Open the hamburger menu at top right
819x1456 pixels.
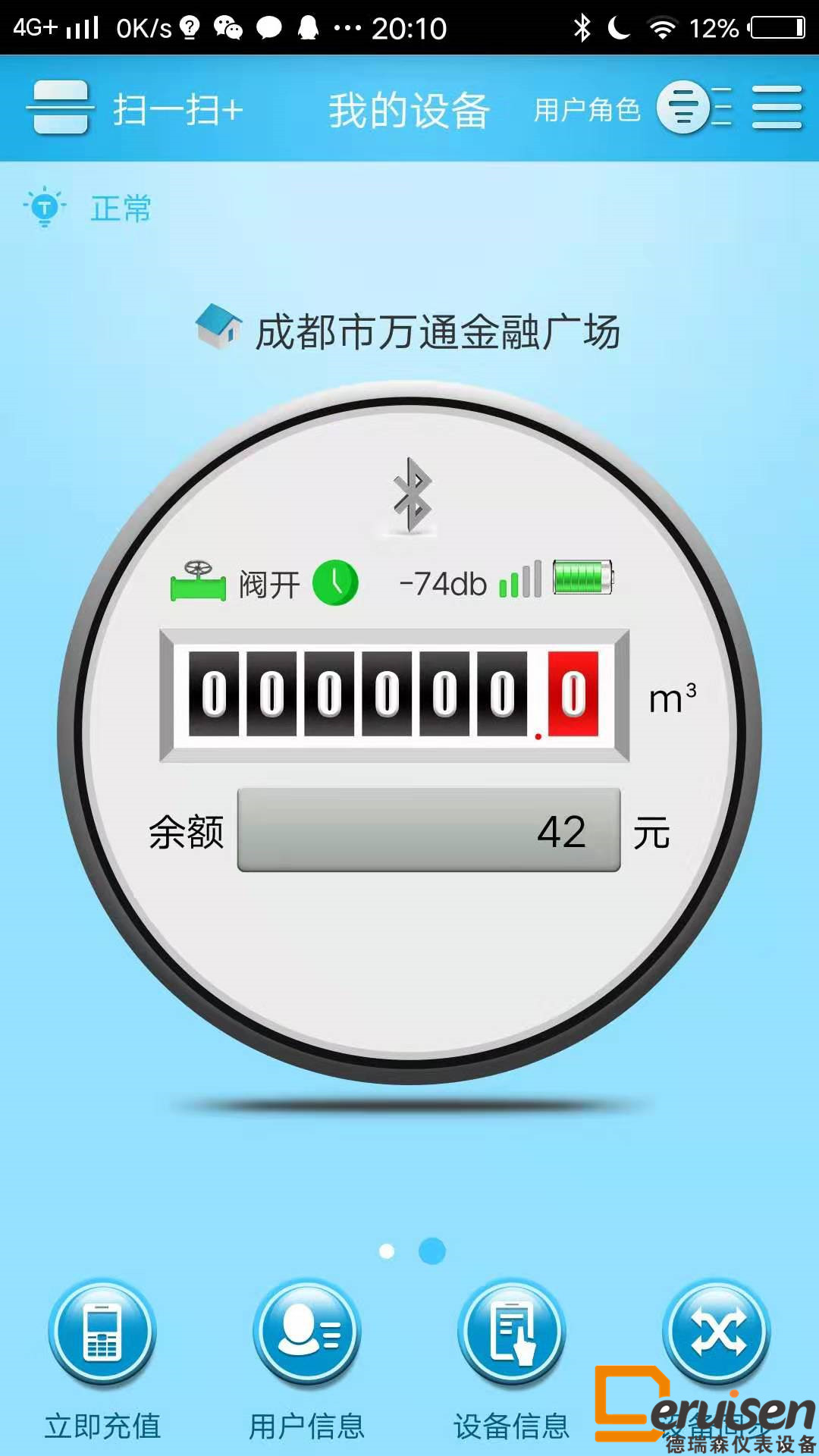(x=777, y=108)
